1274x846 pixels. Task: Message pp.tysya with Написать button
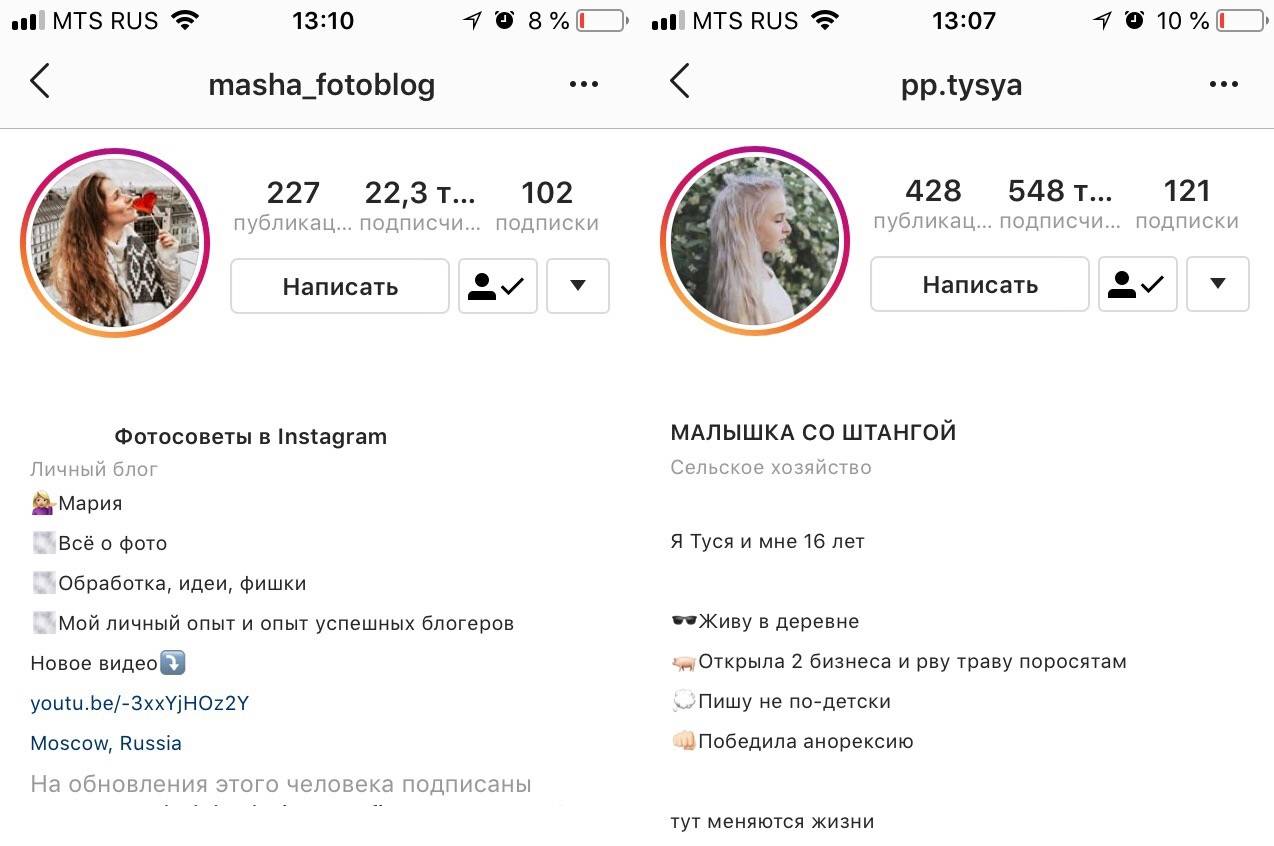point(980,285)
